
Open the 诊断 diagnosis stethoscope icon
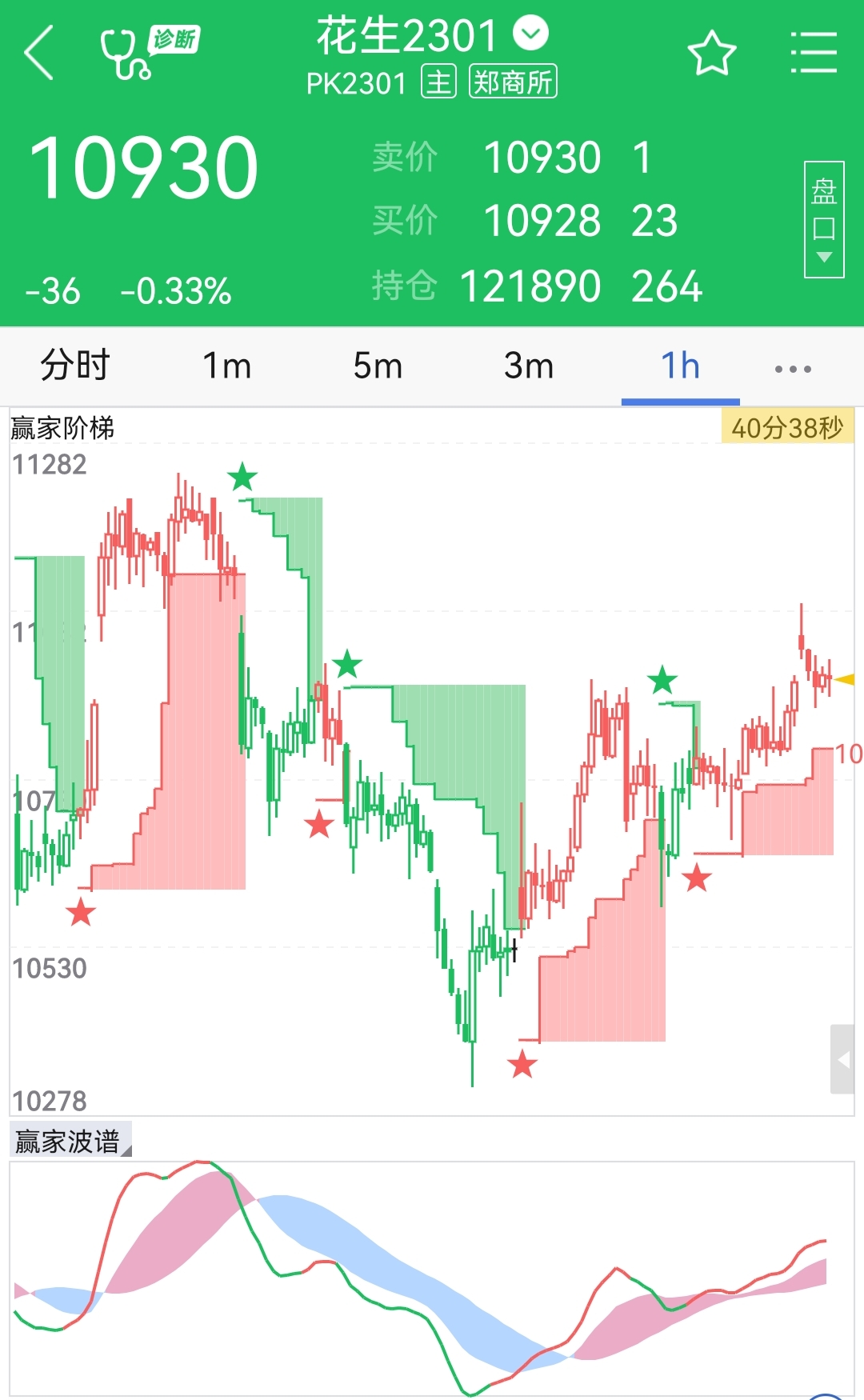click(x=149, y=53)
